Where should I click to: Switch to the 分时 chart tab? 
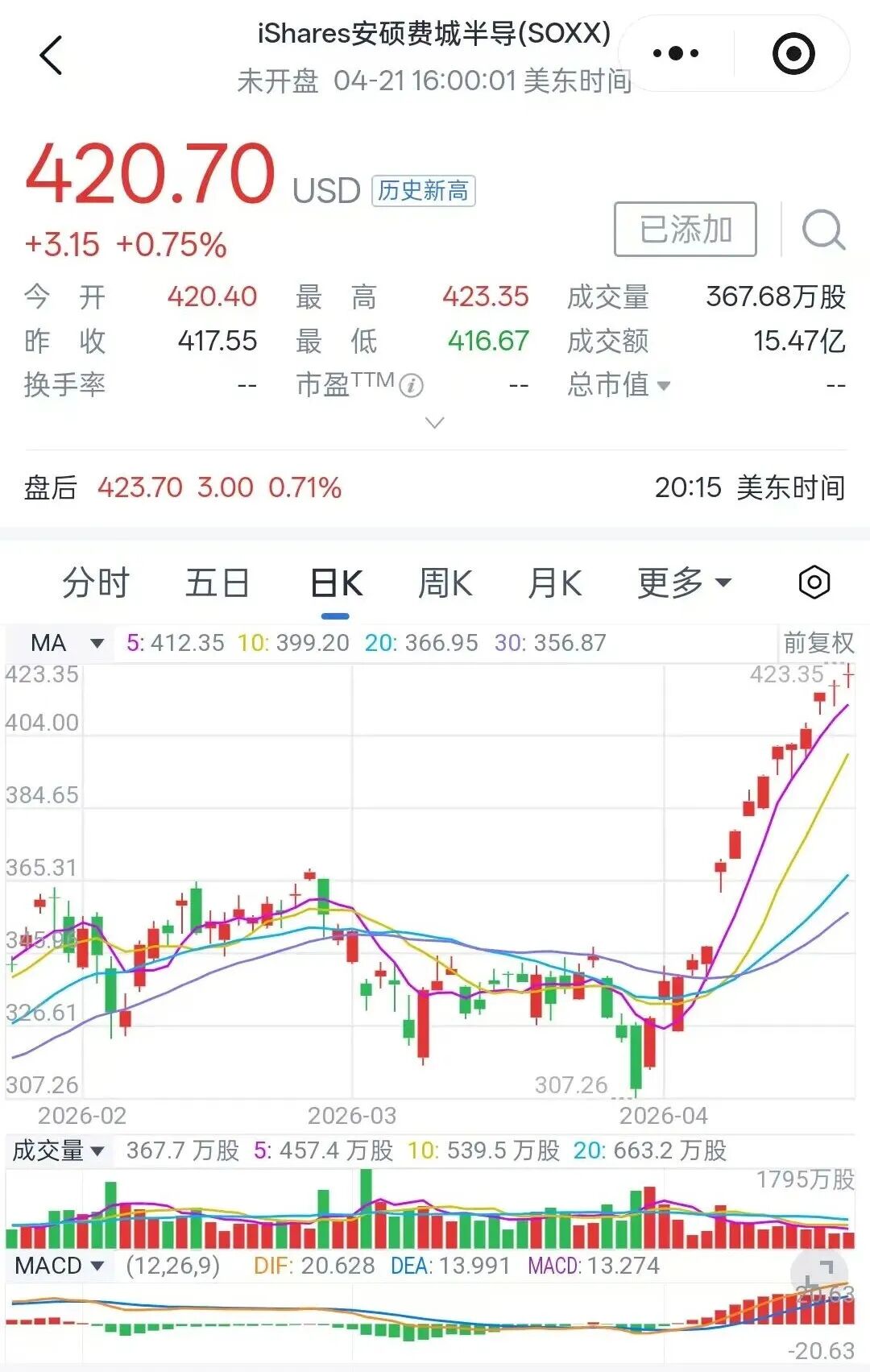(x=96, y=582)
